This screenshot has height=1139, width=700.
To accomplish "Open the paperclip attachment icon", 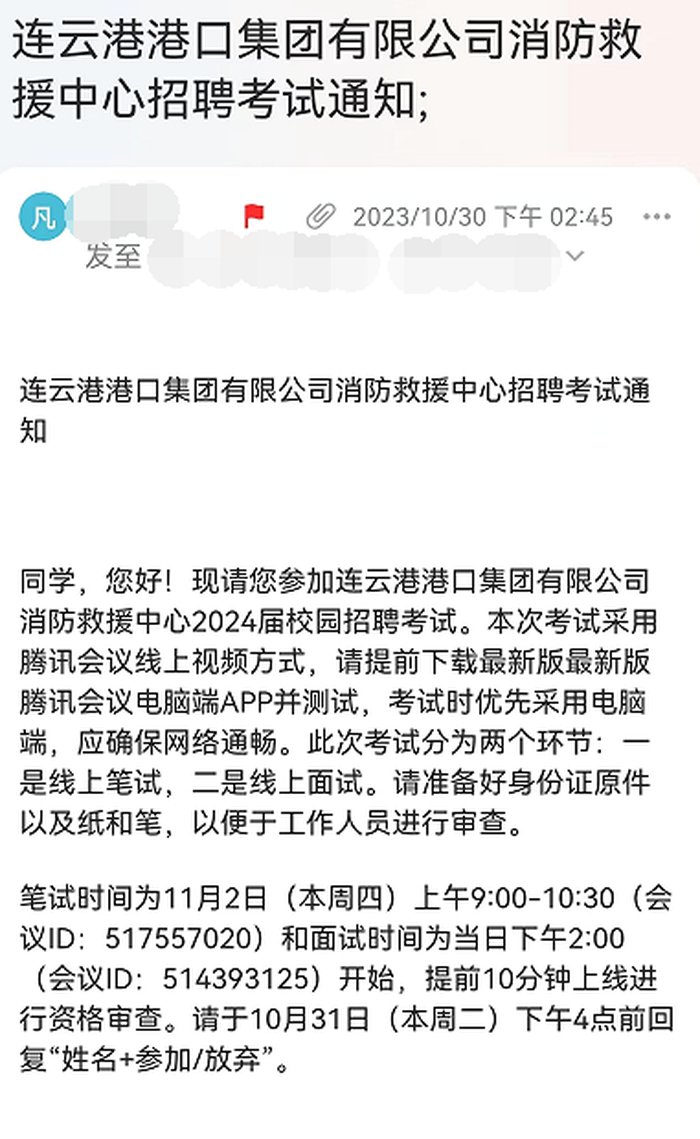I will pyautogui.click(x=320, y=216).
